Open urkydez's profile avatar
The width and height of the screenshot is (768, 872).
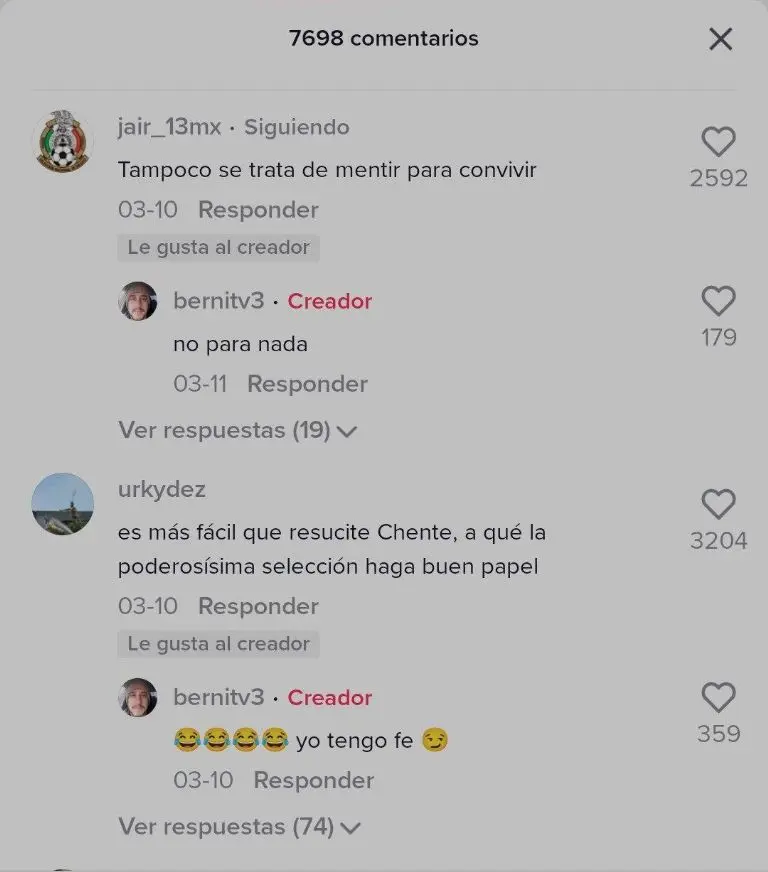pos(62,504)
